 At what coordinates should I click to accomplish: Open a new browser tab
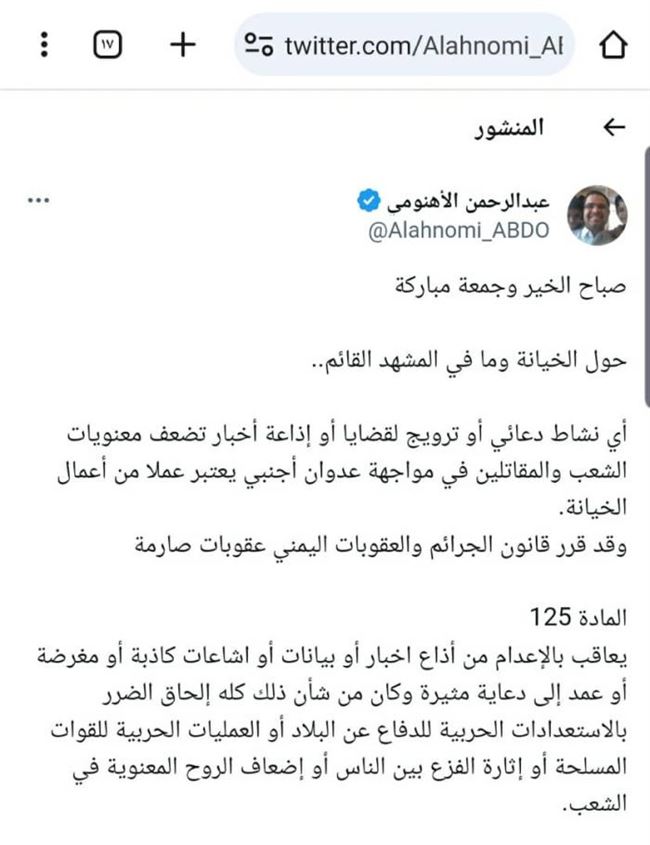[182, 45]
